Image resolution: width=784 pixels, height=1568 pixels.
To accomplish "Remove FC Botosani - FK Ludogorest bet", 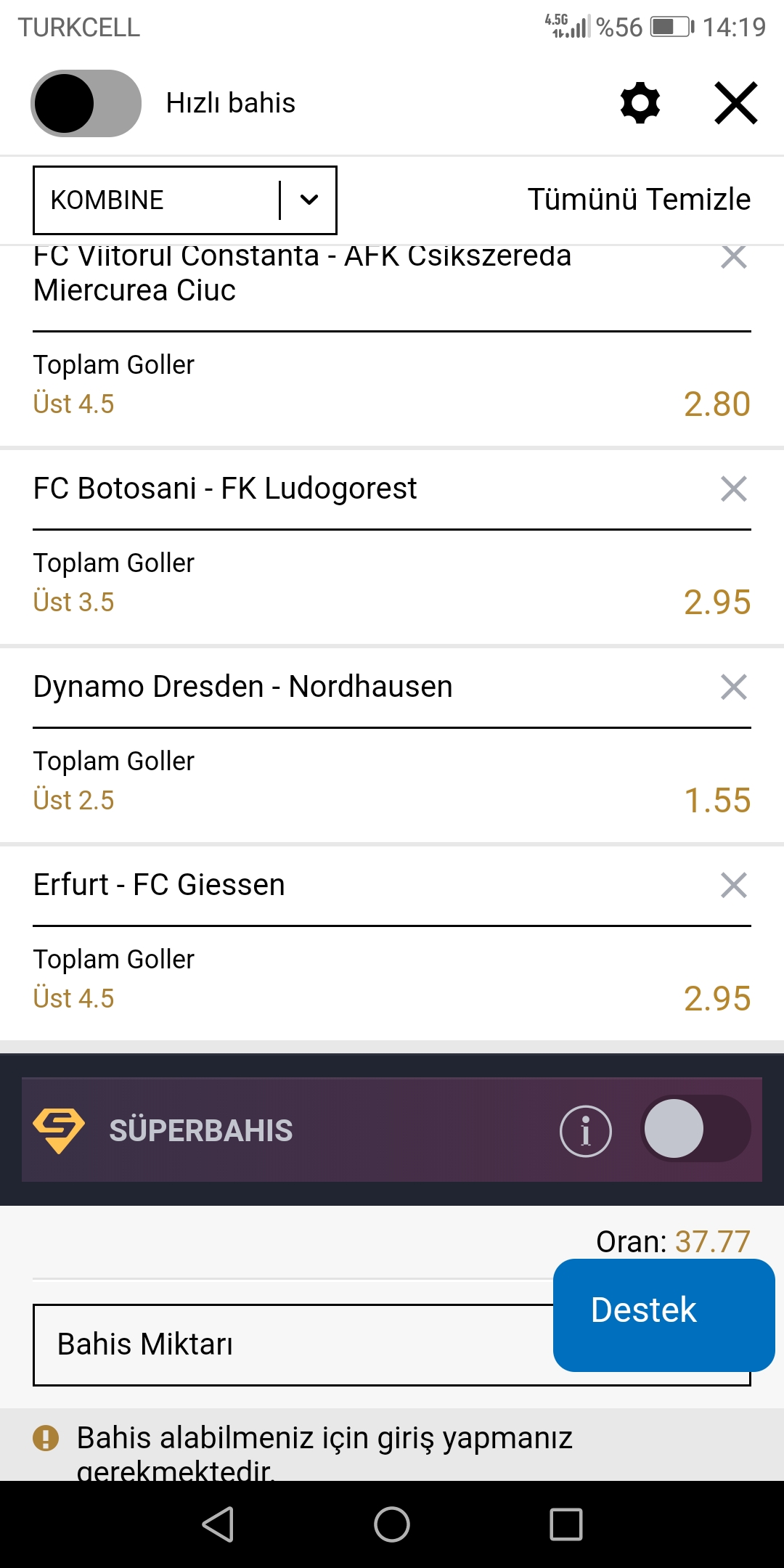I will tap(734, 489).
